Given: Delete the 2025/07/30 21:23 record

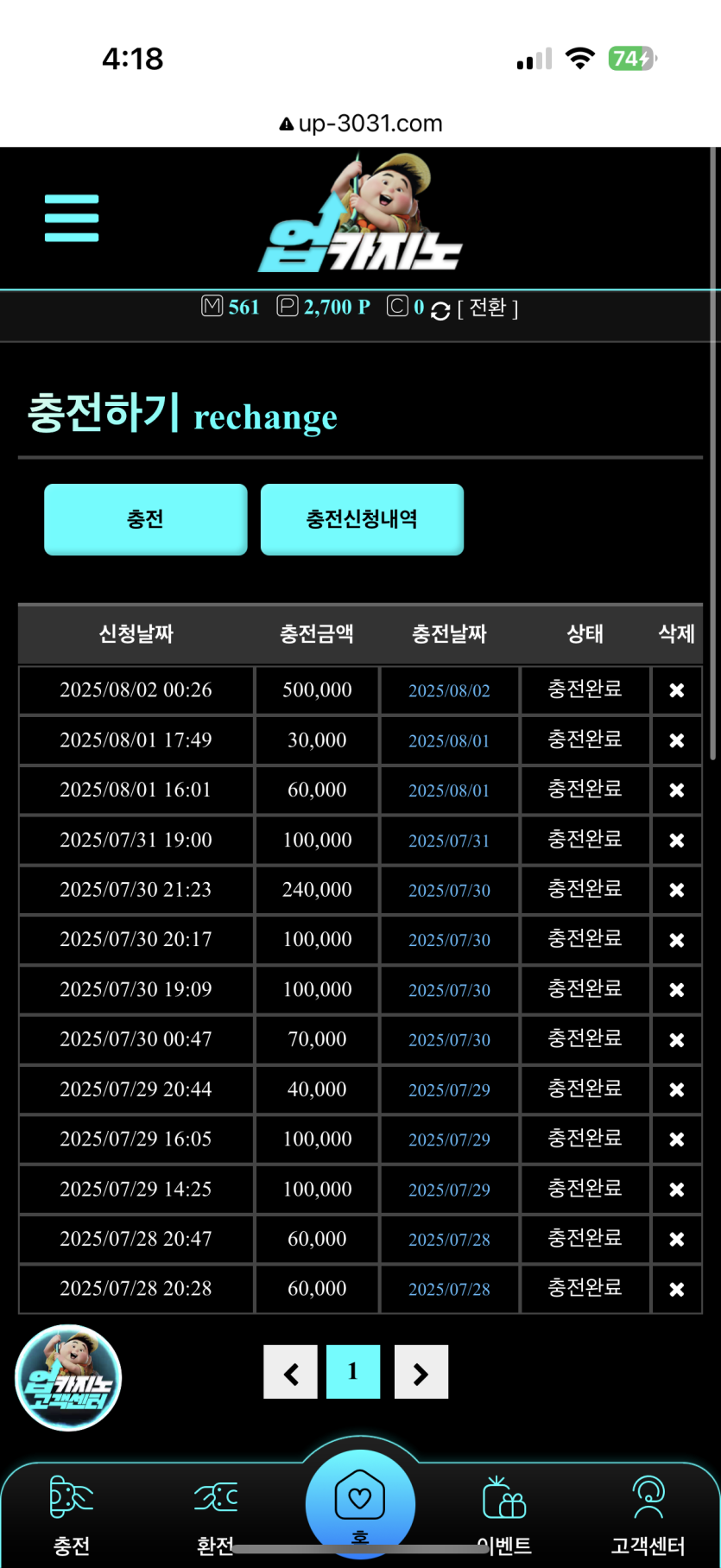Looking at the screenshot, I should coord(677,890).
